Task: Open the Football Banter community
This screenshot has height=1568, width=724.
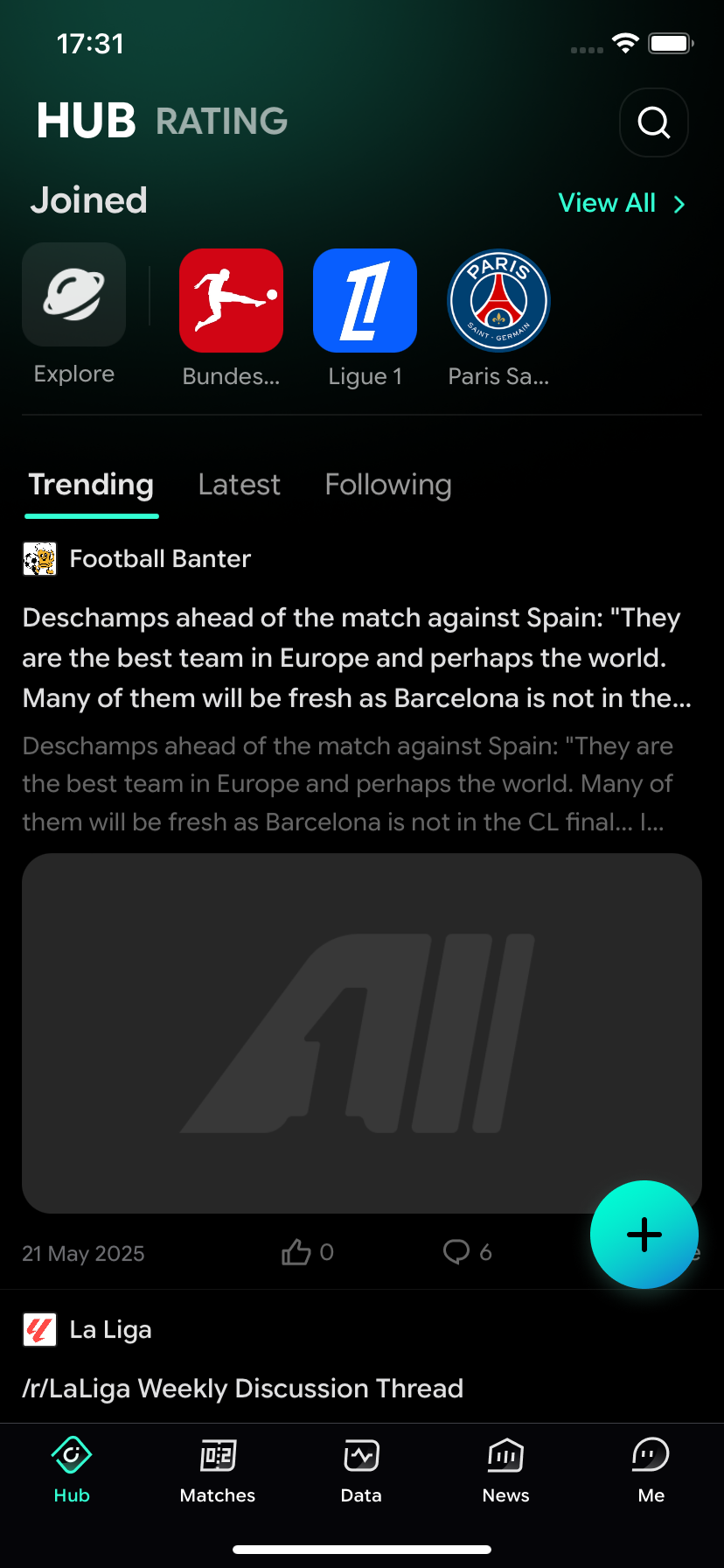Action: click(159, 558)
